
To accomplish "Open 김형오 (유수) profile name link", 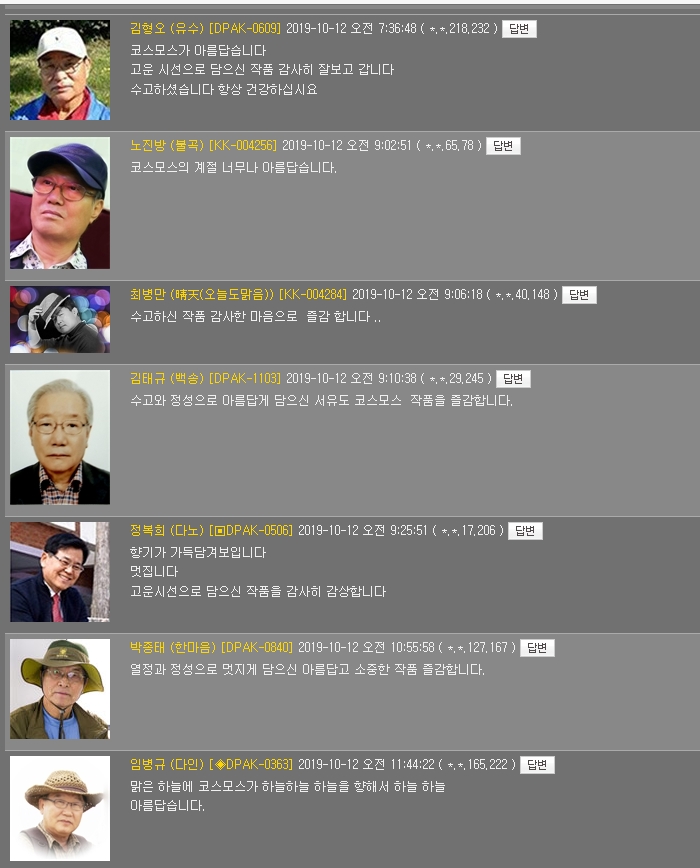I will point(166,29).
